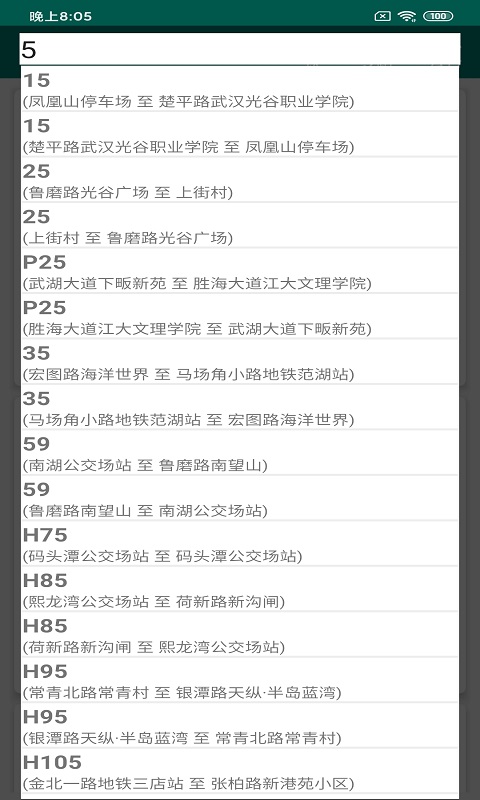Select route 15 from 凤凰山停车场 to 楚平路

pos(240,89)
